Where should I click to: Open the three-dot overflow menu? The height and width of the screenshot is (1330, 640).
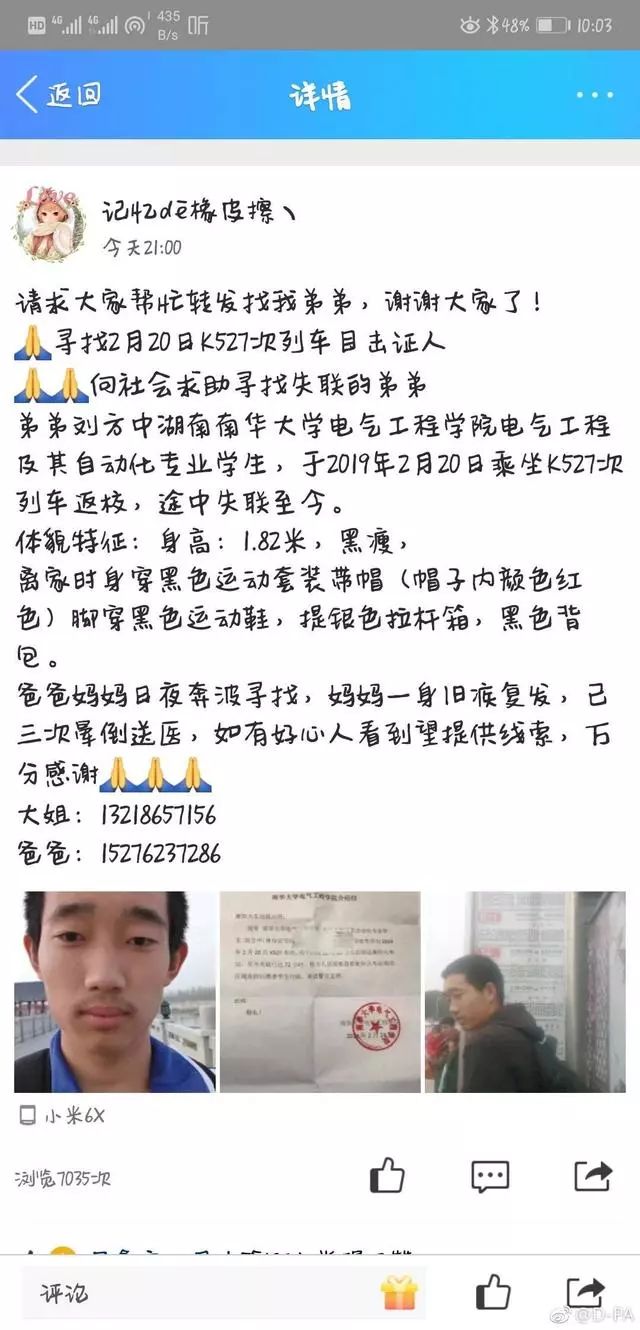pyautogui.click(x=594, y=96)
